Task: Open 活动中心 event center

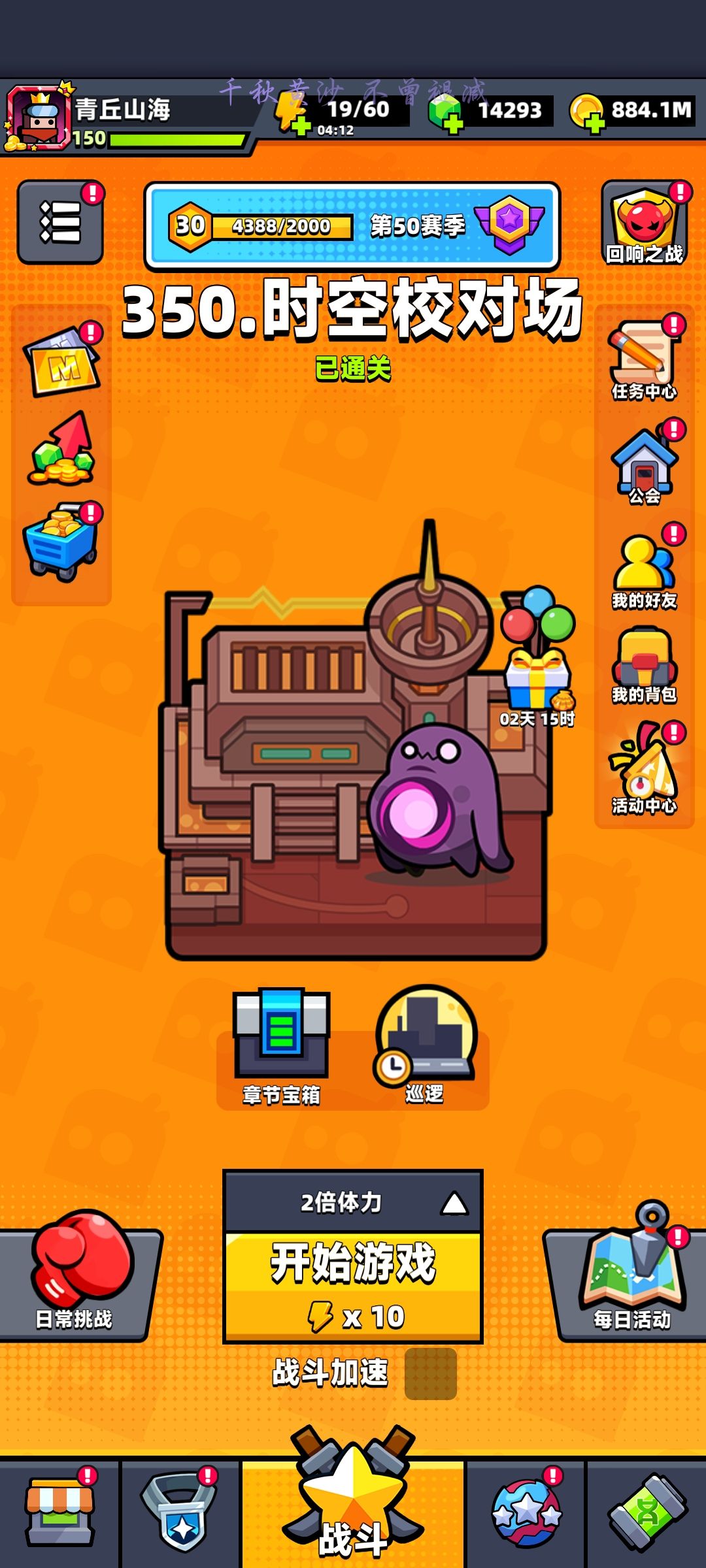Action: tap(645, 770)
